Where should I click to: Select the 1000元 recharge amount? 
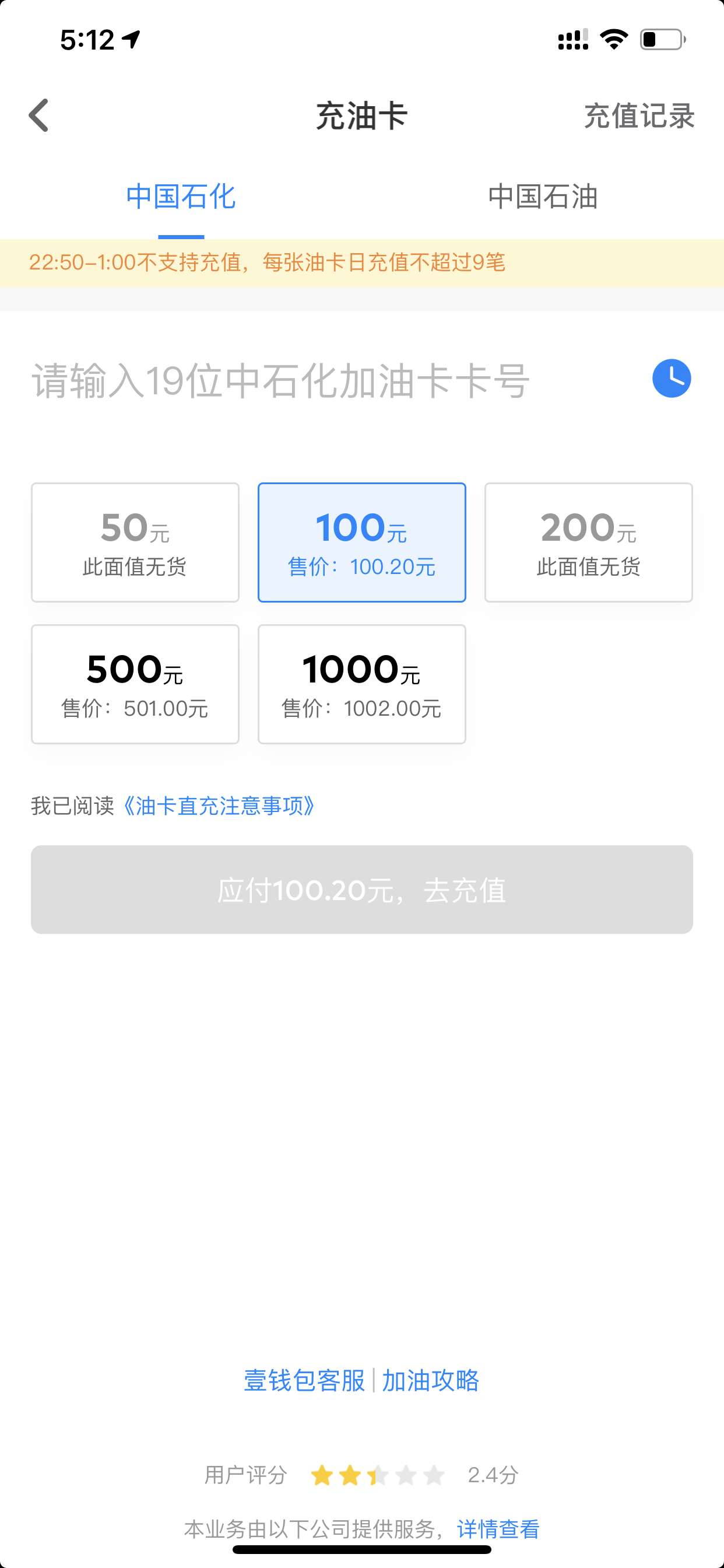[362, 684]
